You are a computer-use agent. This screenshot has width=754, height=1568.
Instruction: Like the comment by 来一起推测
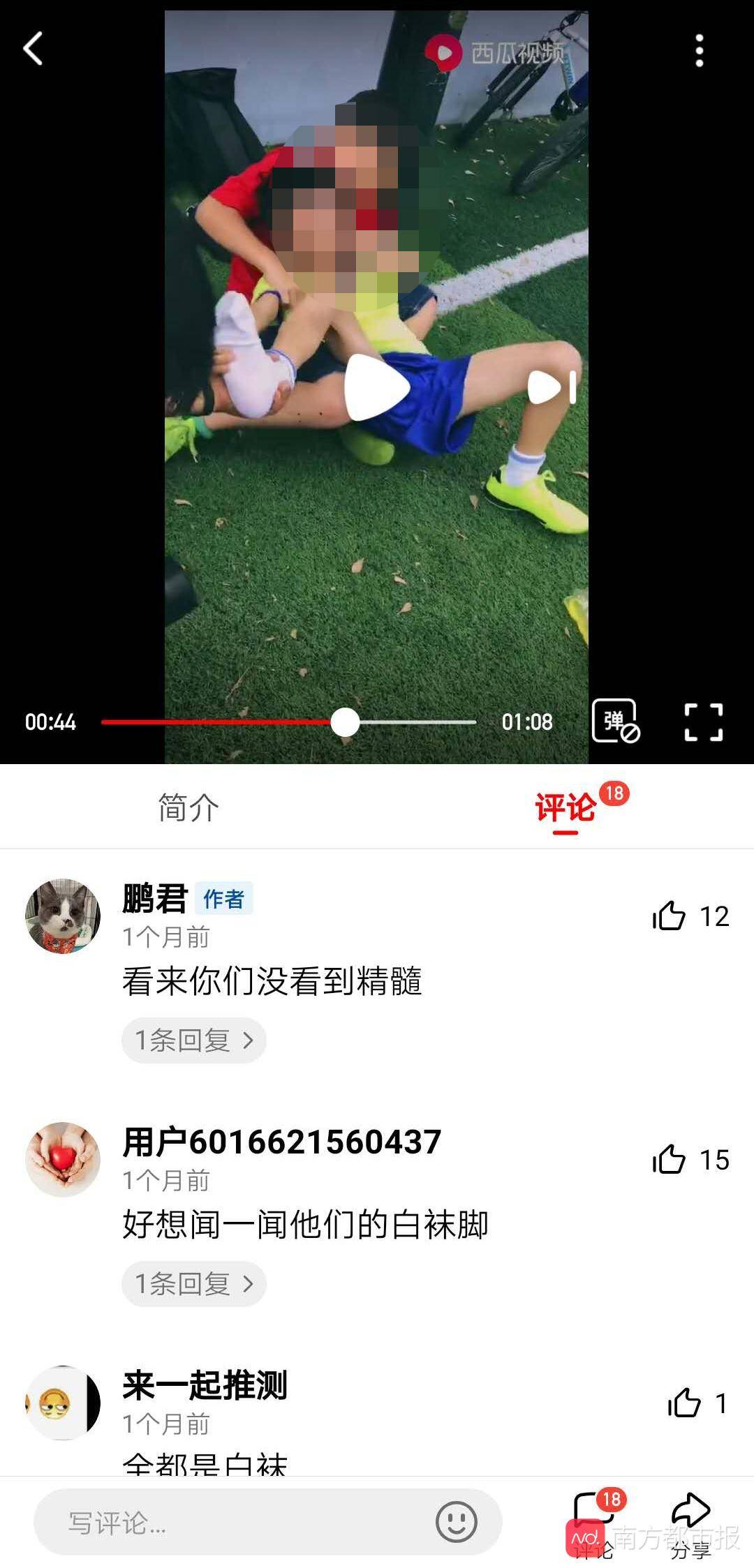684,1403
